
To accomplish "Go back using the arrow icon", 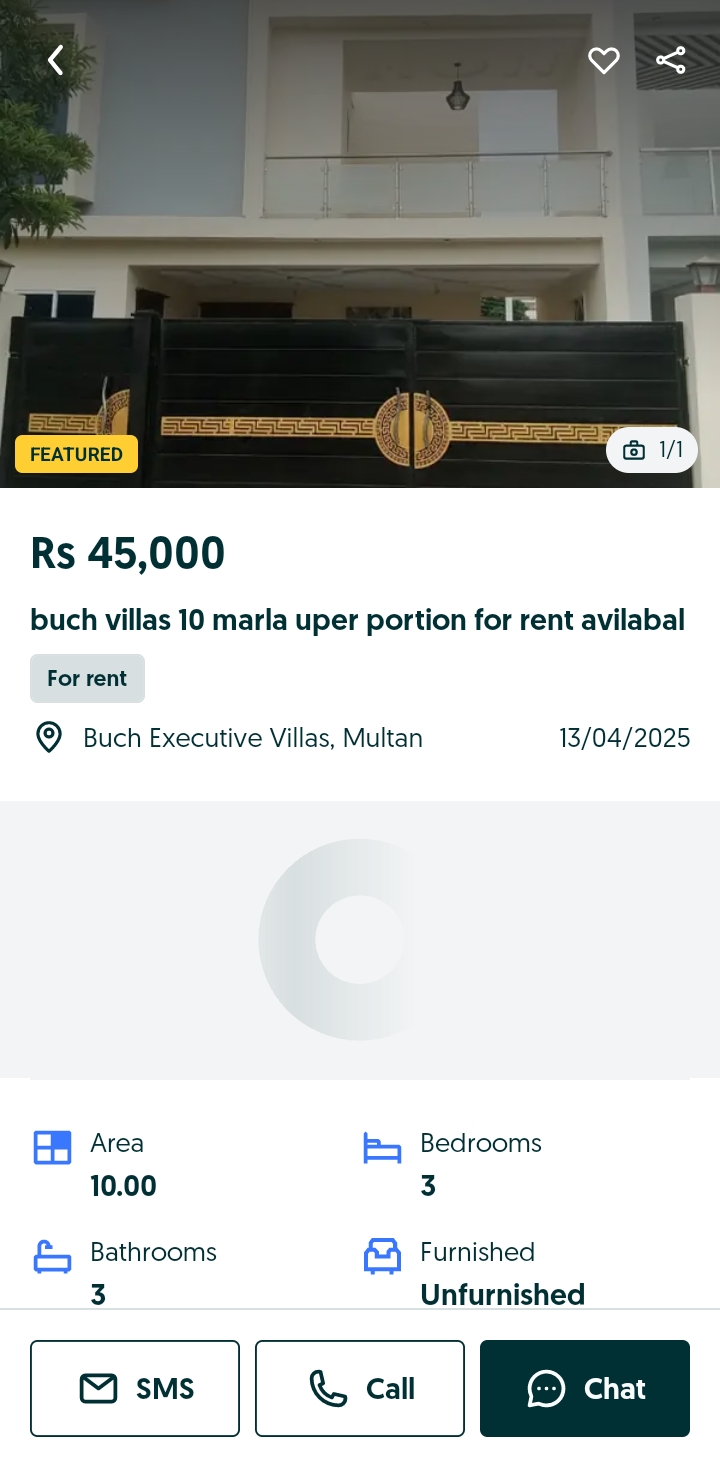I will click(x=56, y=61).
